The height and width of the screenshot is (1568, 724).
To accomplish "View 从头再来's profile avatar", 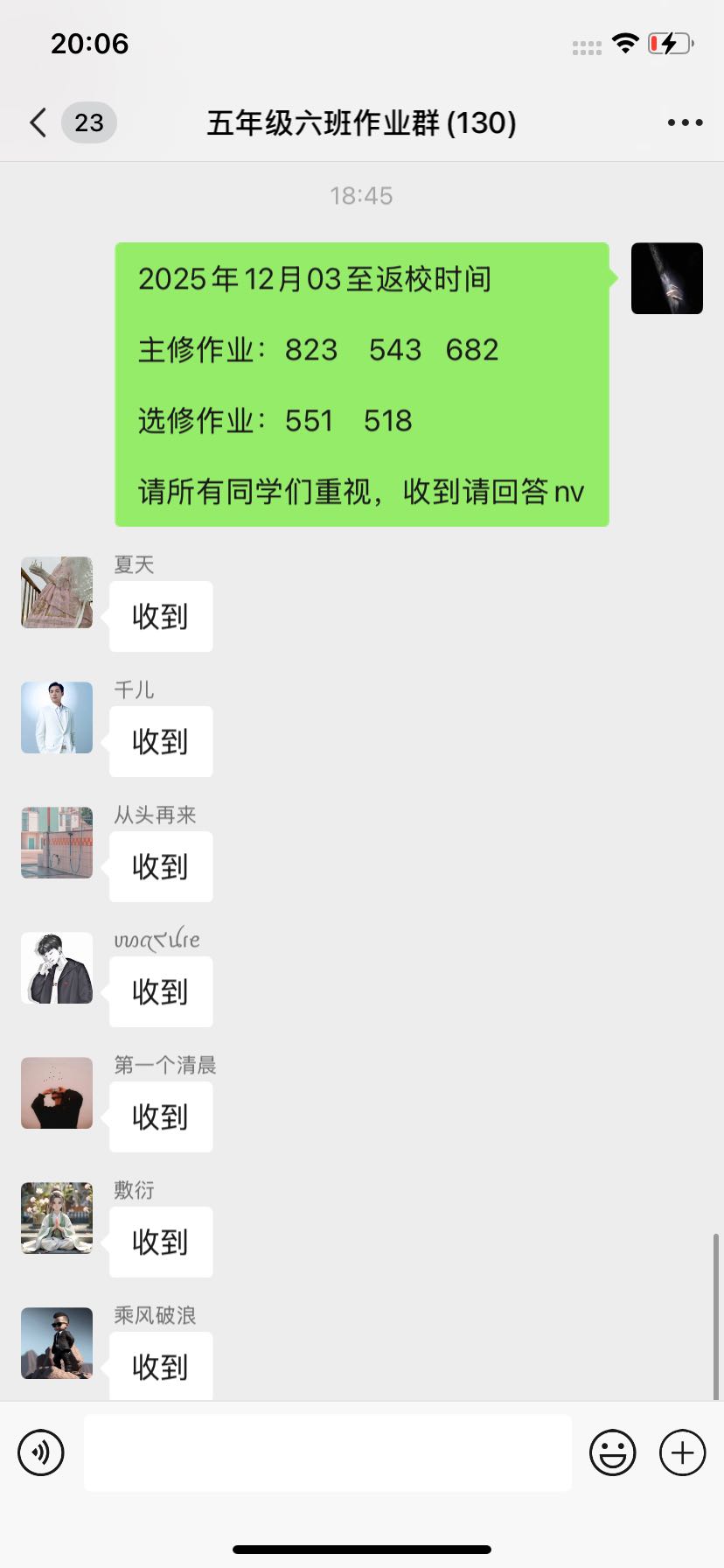I will [57, 843].
